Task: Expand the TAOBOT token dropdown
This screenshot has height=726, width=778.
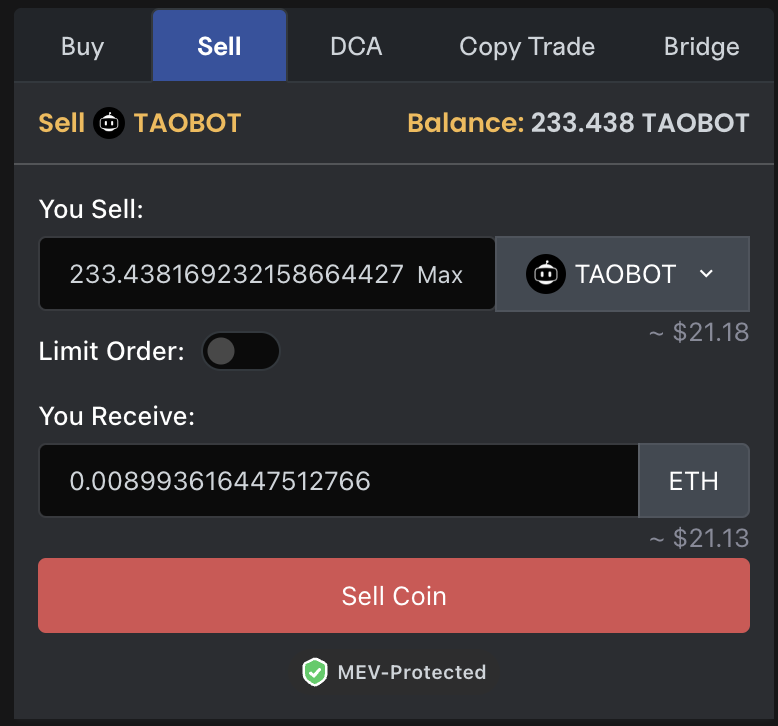Action: (x=622, y=274)
